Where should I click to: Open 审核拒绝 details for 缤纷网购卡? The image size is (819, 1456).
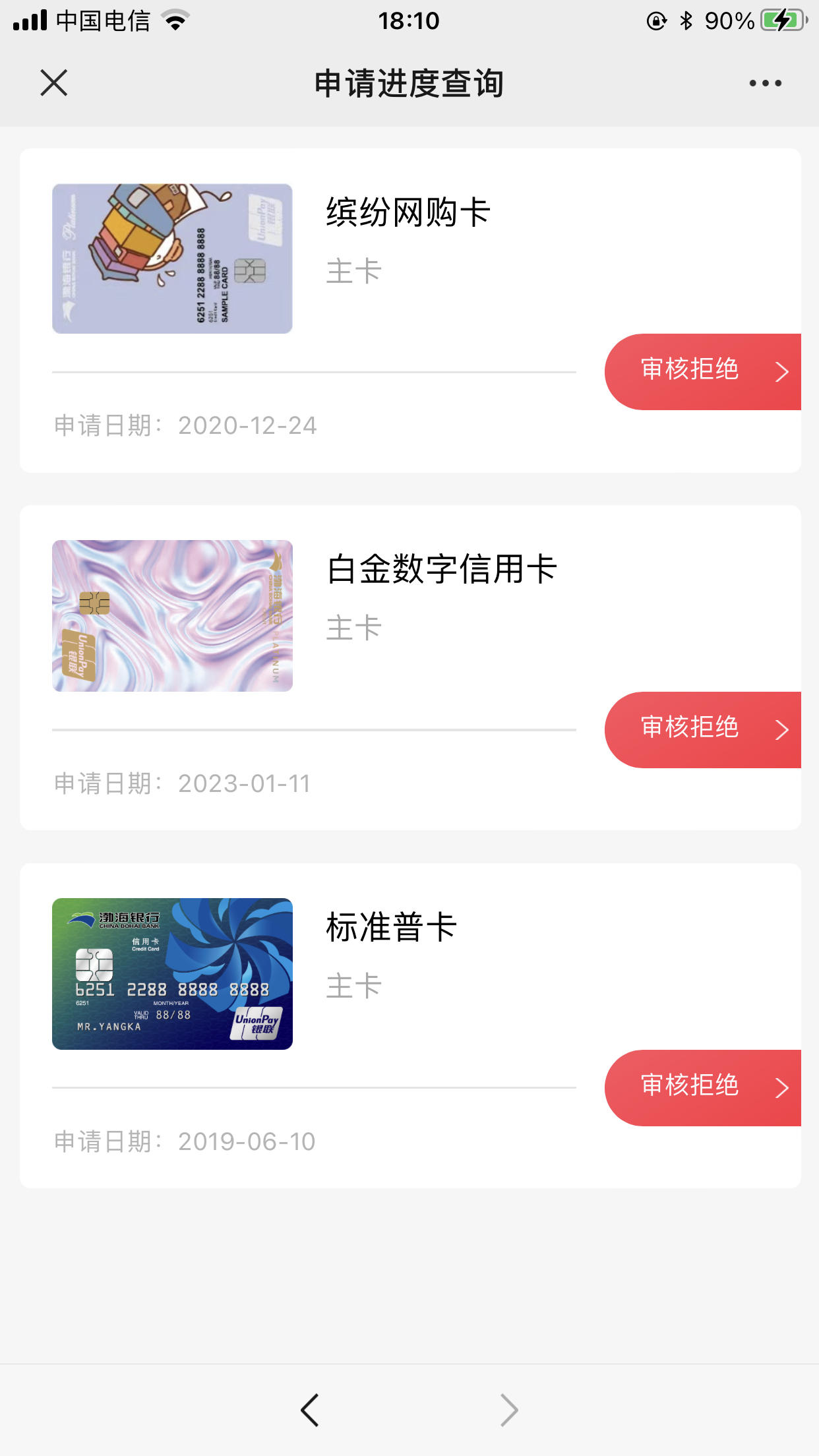[703, 372]
